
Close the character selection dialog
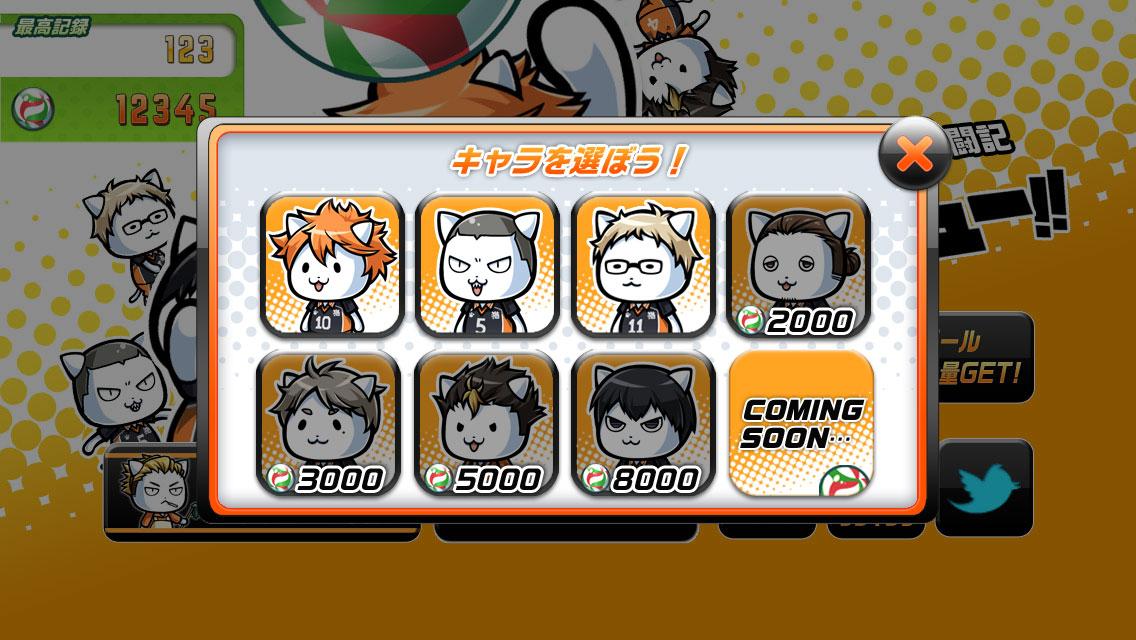coord(914,153)
